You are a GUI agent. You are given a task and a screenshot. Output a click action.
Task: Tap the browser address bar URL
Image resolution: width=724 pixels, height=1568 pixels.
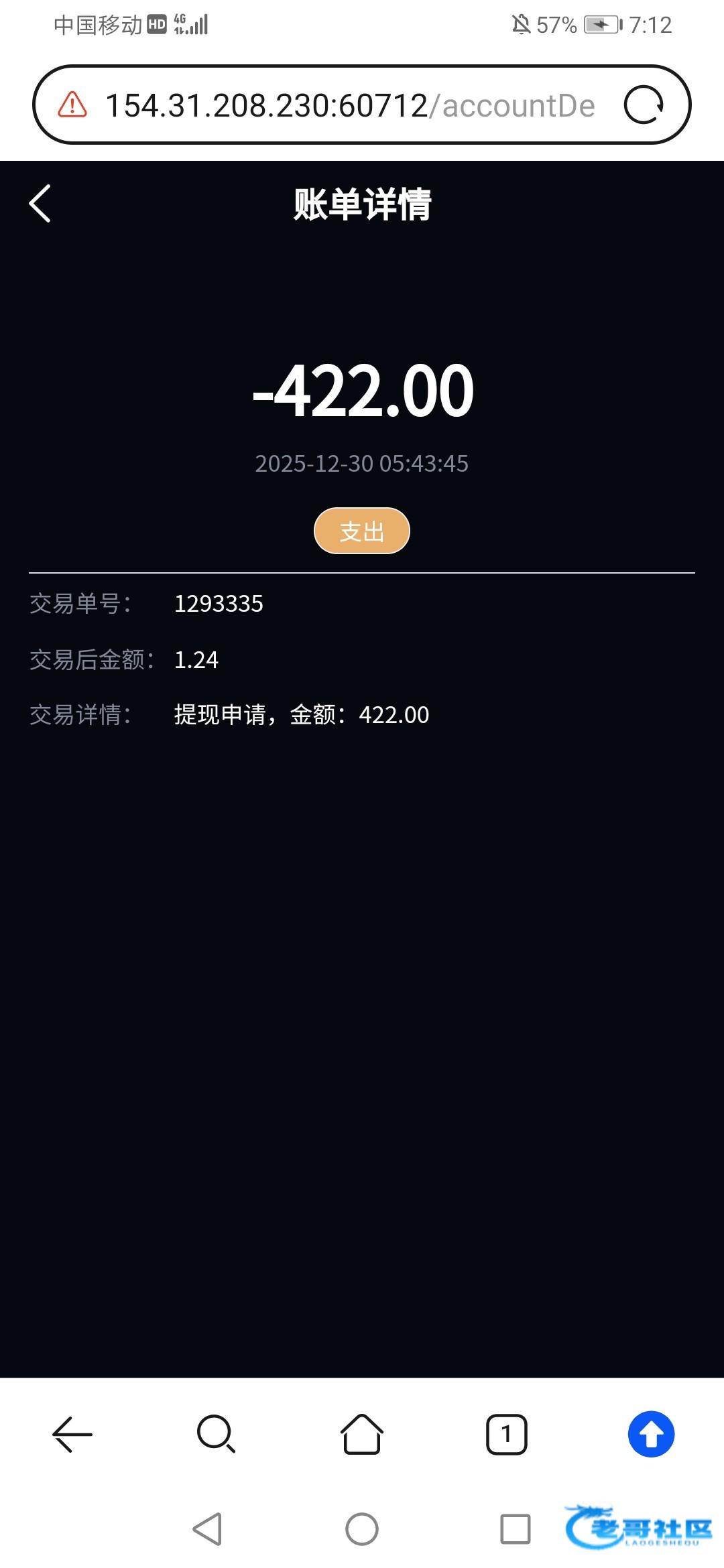click(x=350, y=105)
